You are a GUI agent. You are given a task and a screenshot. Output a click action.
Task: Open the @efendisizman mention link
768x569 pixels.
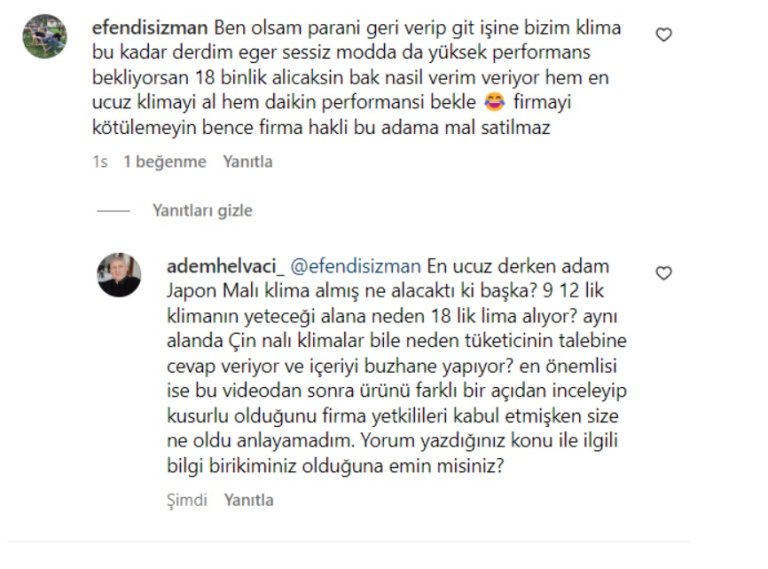click(356, 267)
